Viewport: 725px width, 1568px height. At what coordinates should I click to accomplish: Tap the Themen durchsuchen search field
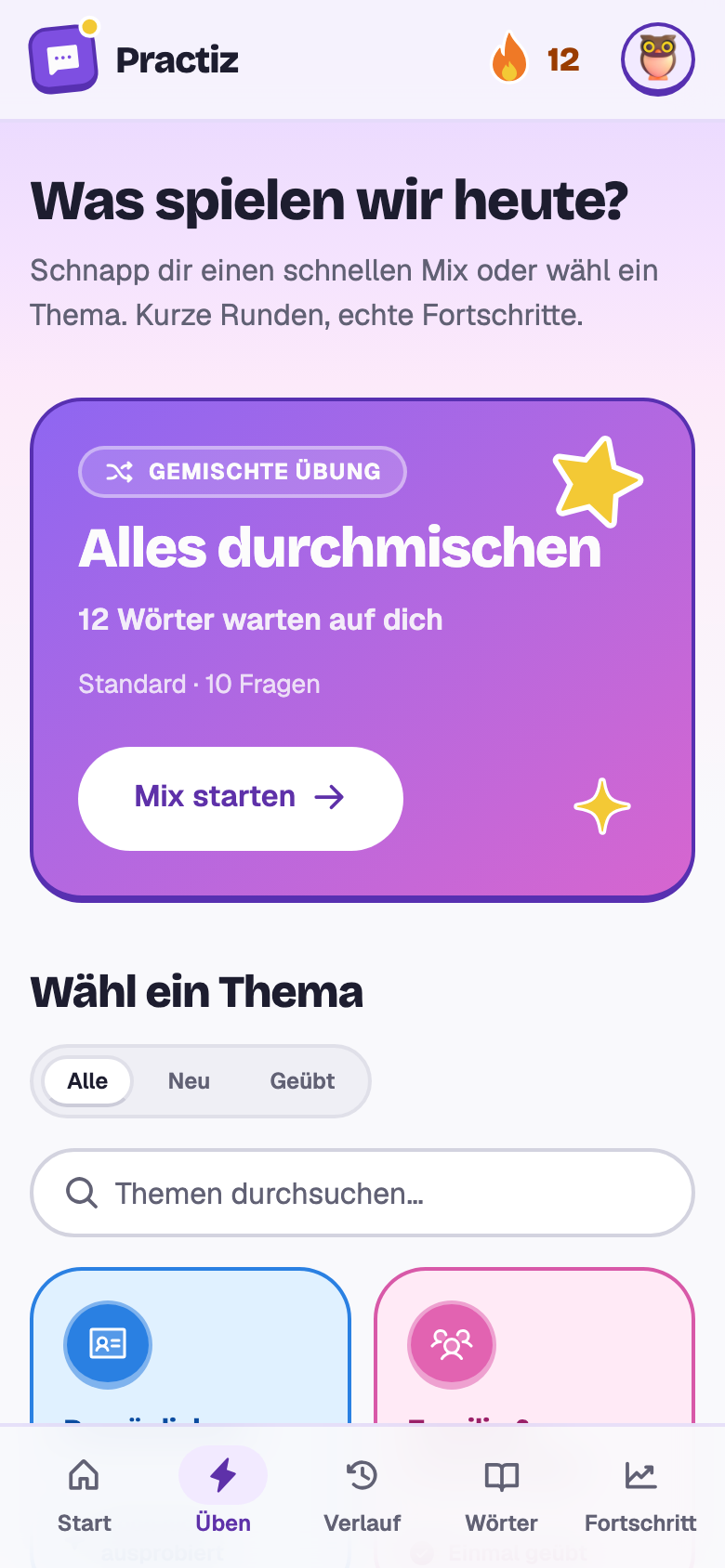(x=362, y=1193)
